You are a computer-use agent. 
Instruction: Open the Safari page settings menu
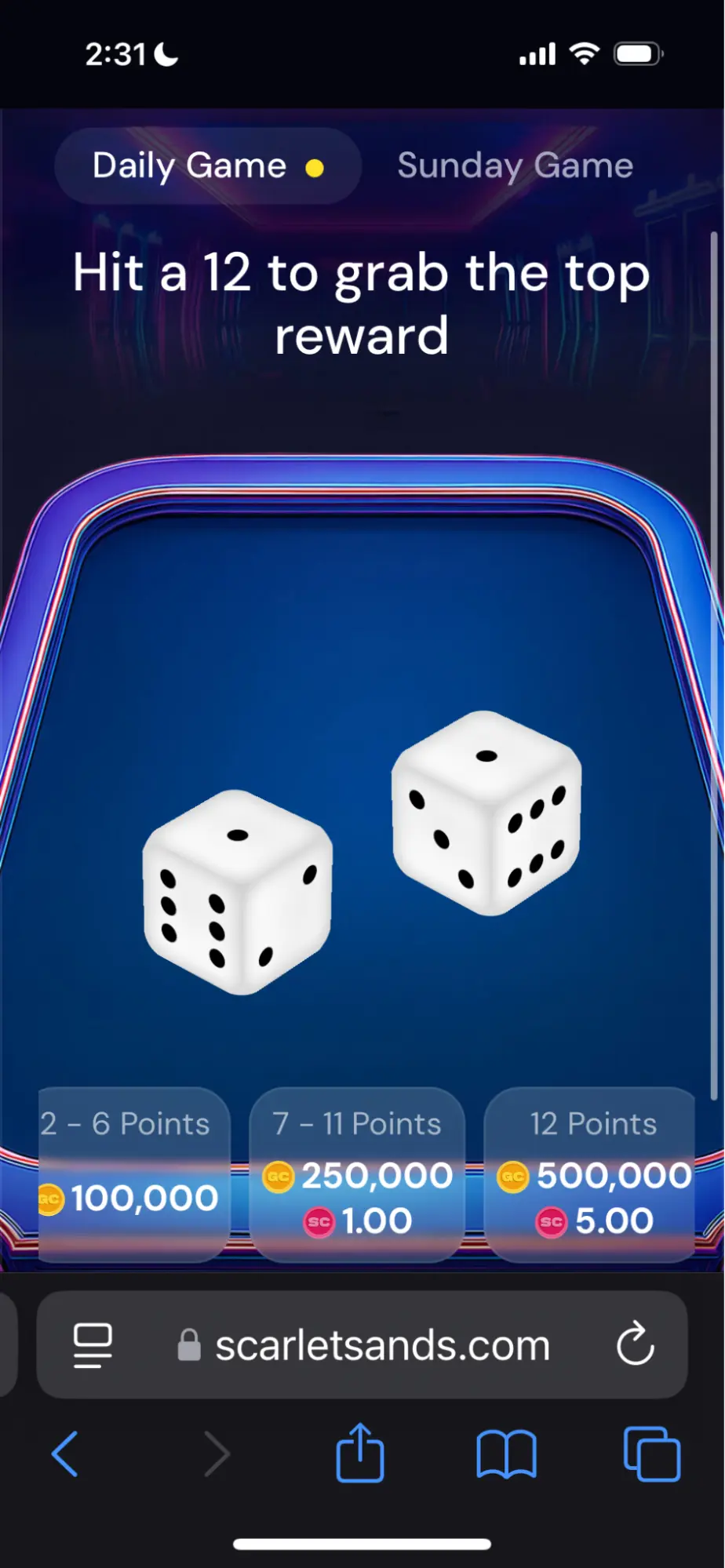tap(93, 1344)
